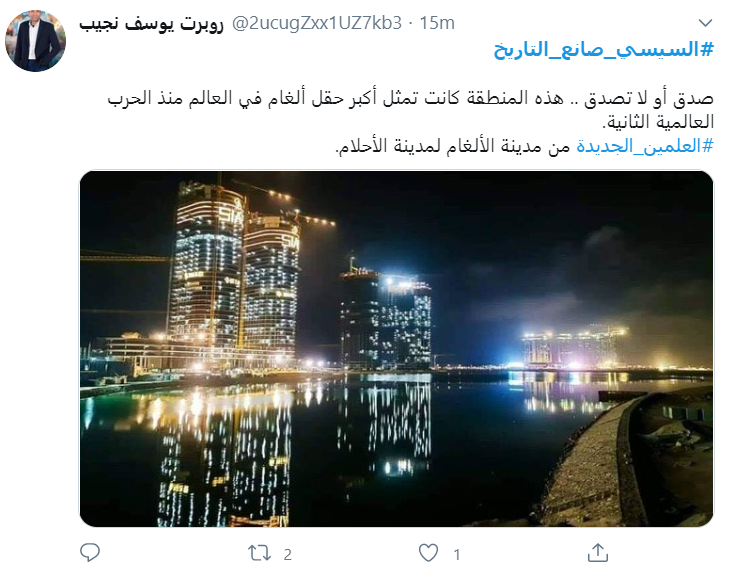Open the @2ucugZxx1UZ7kb3 handle link
The height and width of the screenshot is (572, 729).
coord(317,22)
